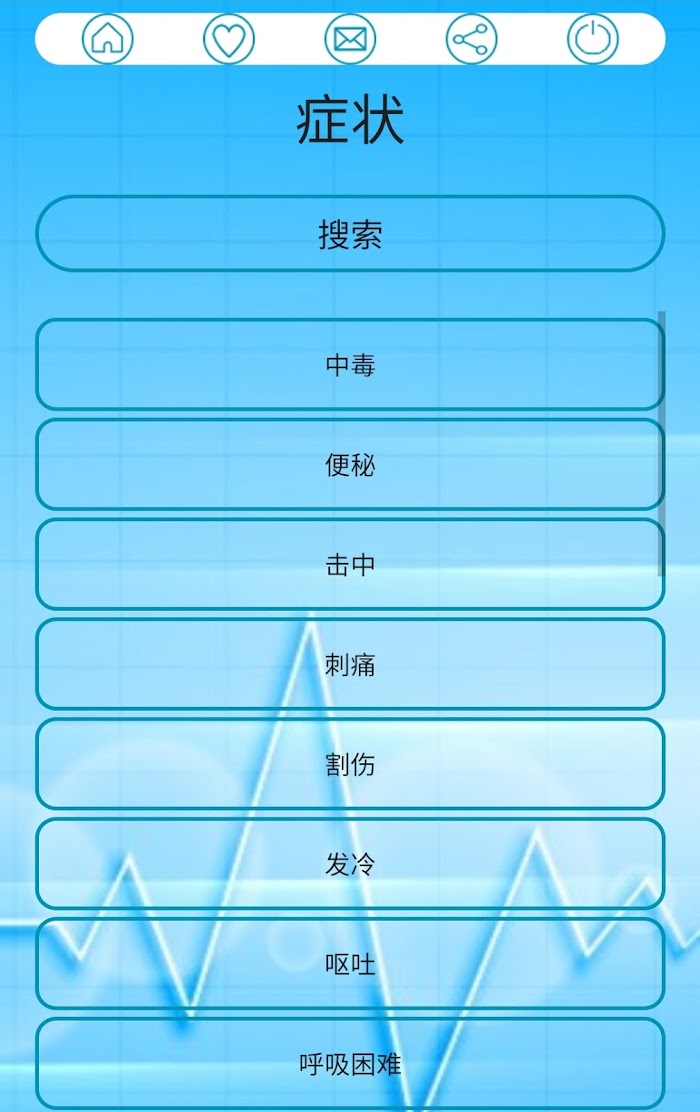Tap the envelope mail icon
This screenshot has width=700, height=1112.
350,39
